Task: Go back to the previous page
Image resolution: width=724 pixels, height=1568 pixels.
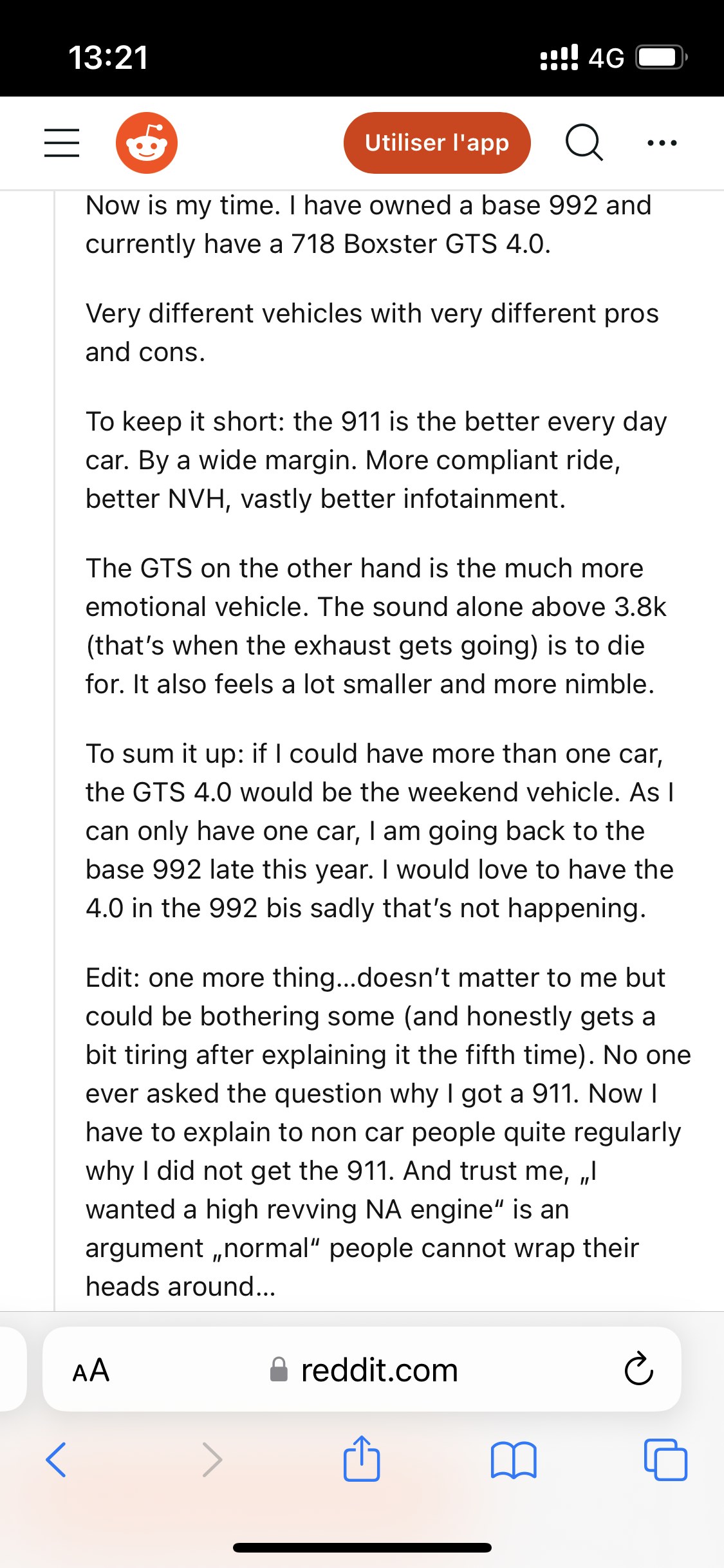Action: coord(56,1459)
